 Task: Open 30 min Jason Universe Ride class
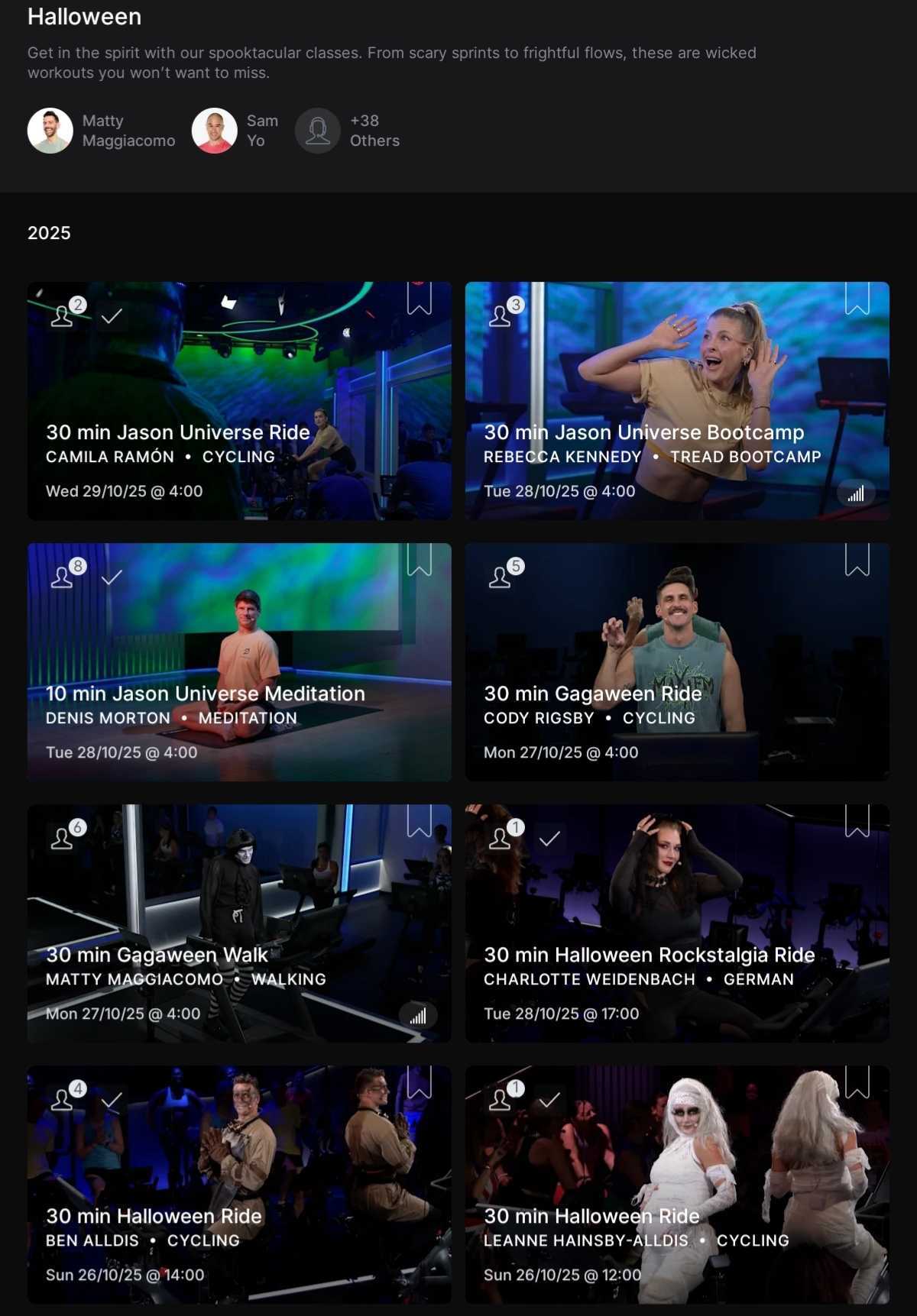click(x=239, y=401)
